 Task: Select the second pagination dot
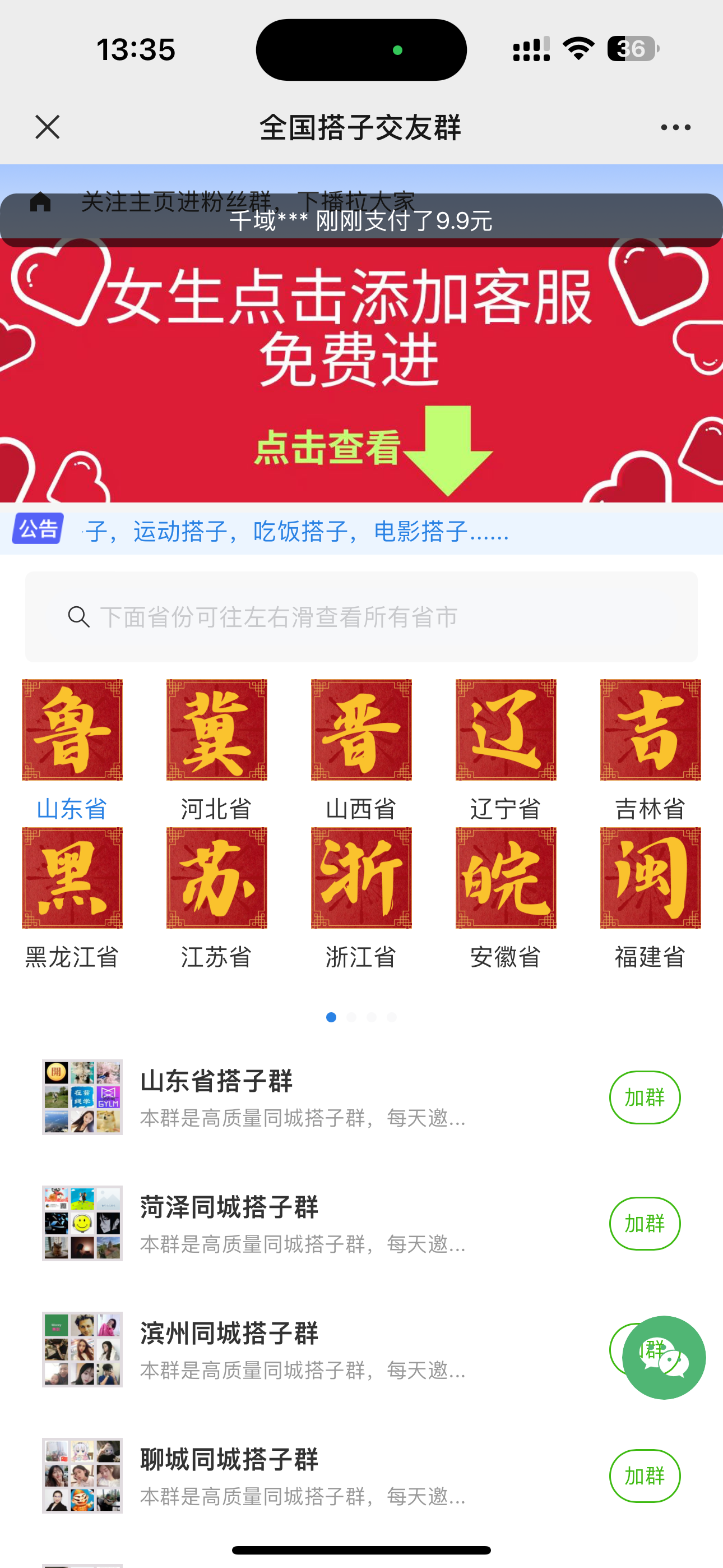pos(352,1017)
